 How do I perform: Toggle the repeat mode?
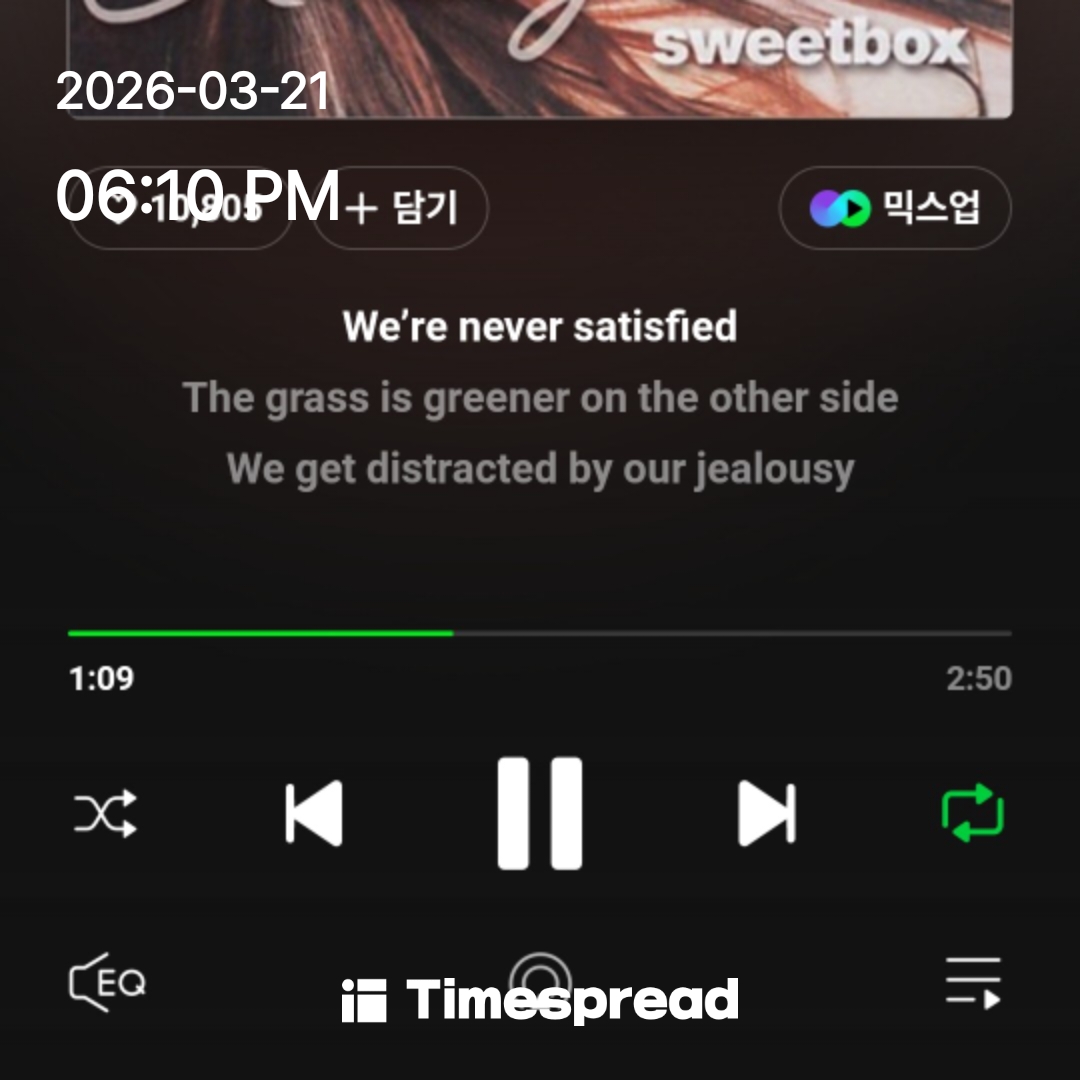972,814
